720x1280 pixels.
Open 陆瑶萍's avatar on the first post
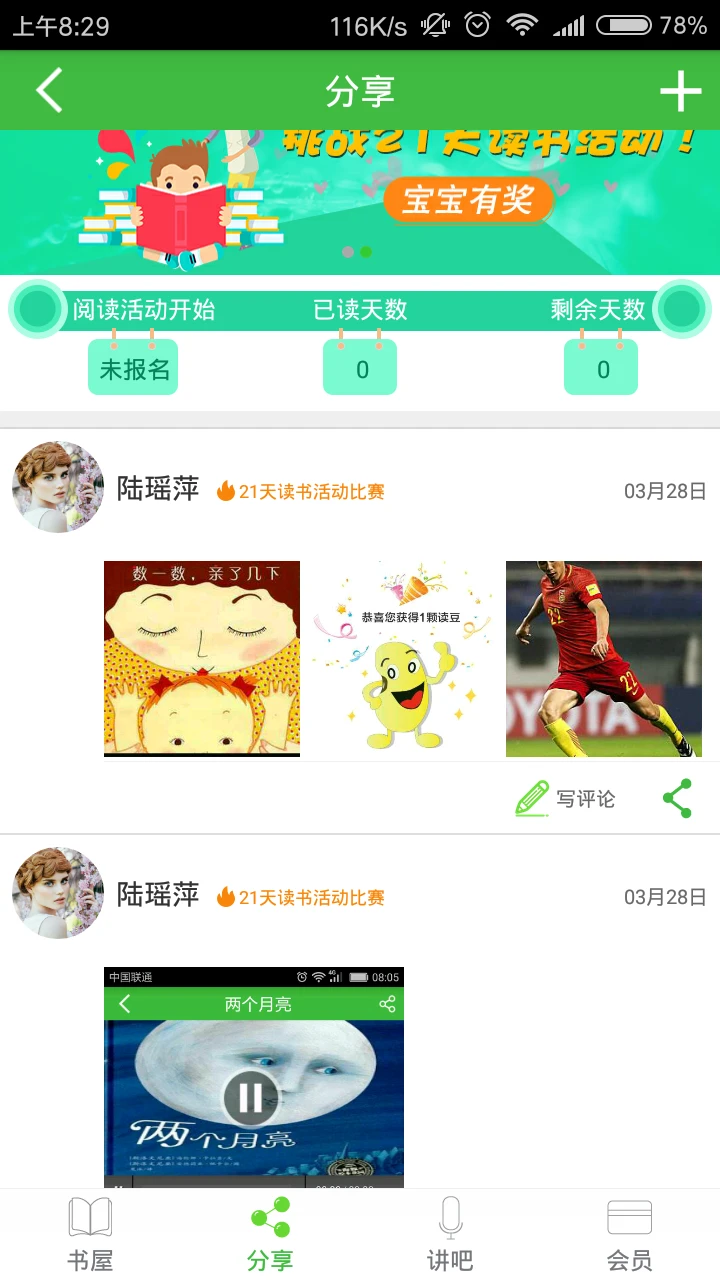58,487
